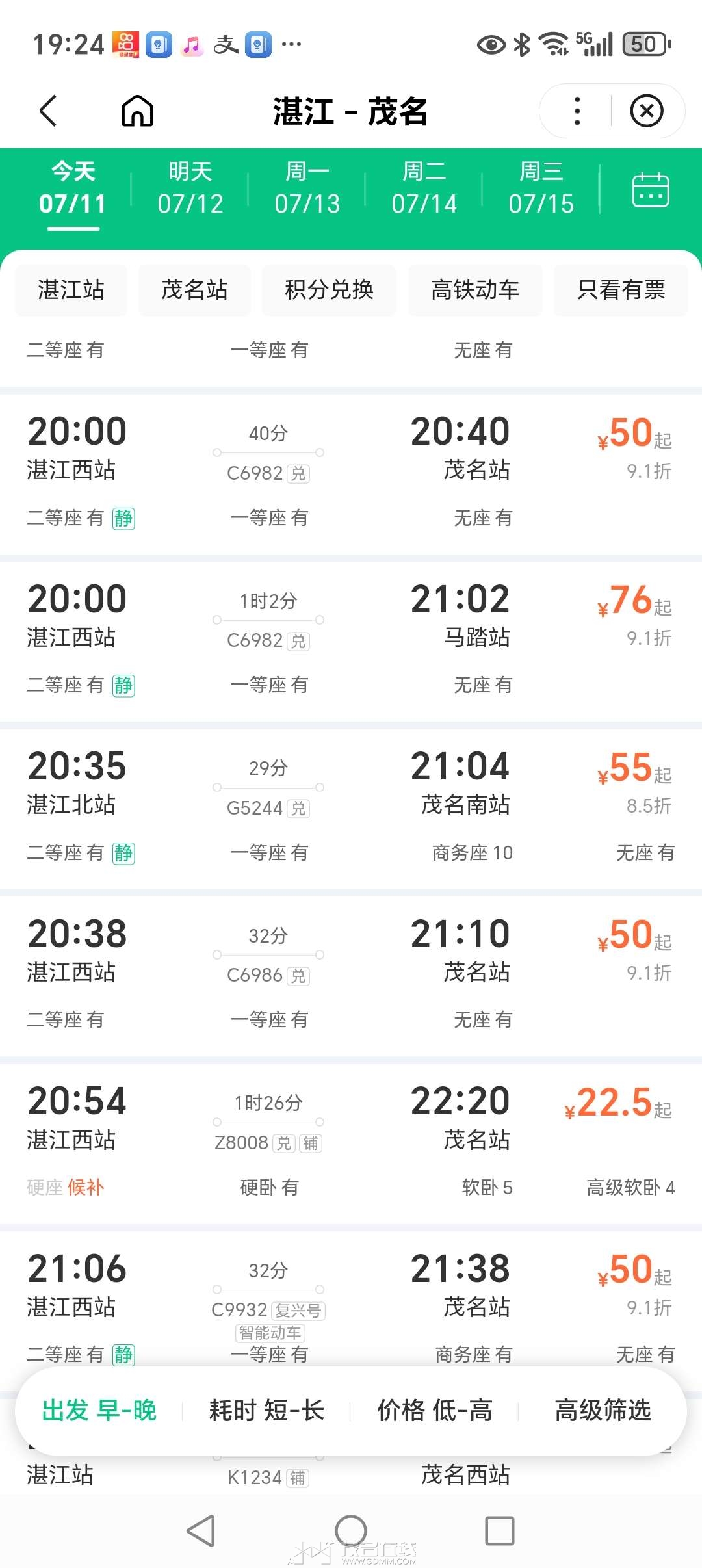The image size is (702, 1568).
Task: Sort by 耗时 短-长 duration
Action: tap(266, 1411)
